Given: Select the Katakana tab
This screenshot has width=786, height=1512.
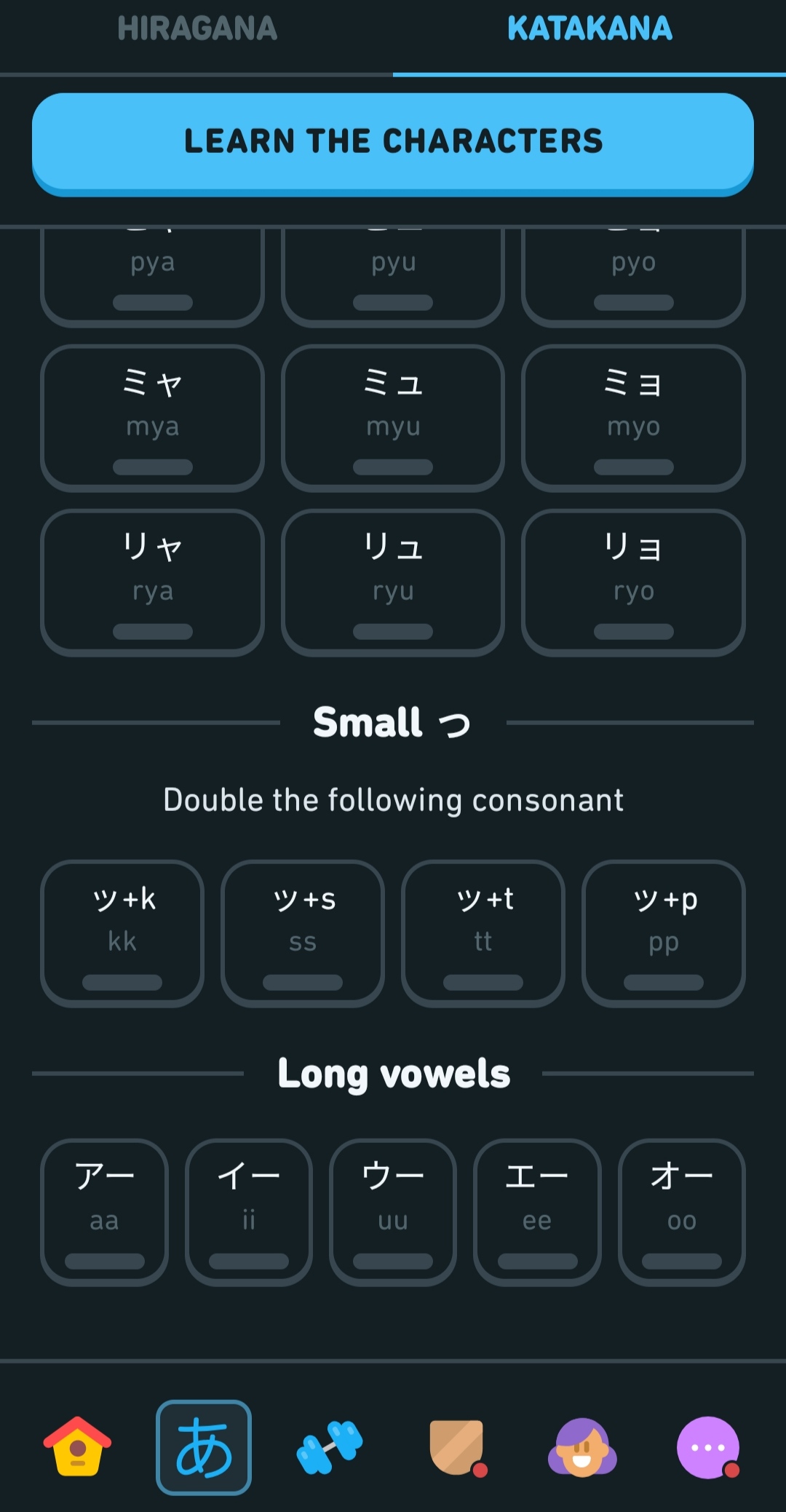Looking at the screenshot, I should [589, 29].
